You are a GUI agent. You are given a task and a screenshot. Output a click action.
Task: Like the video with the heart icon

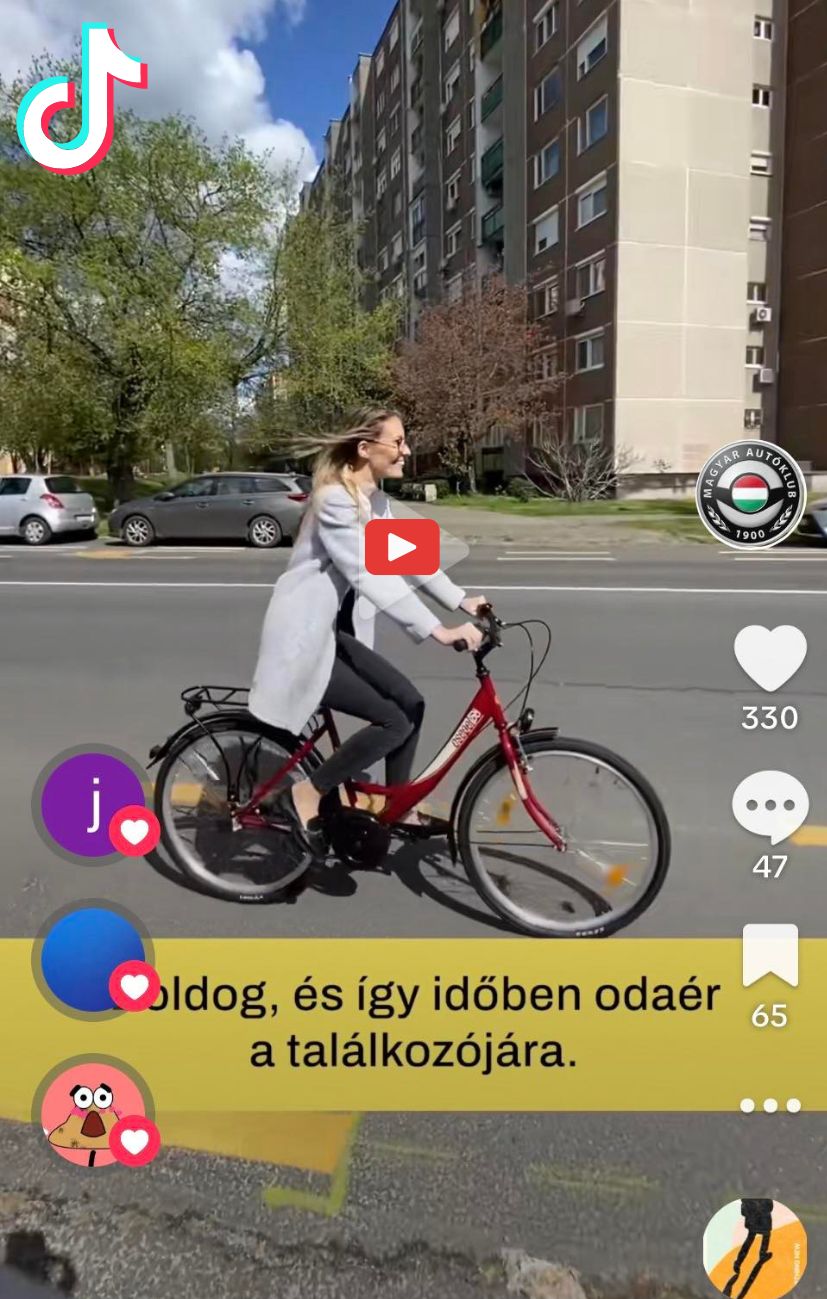[769, 657]
